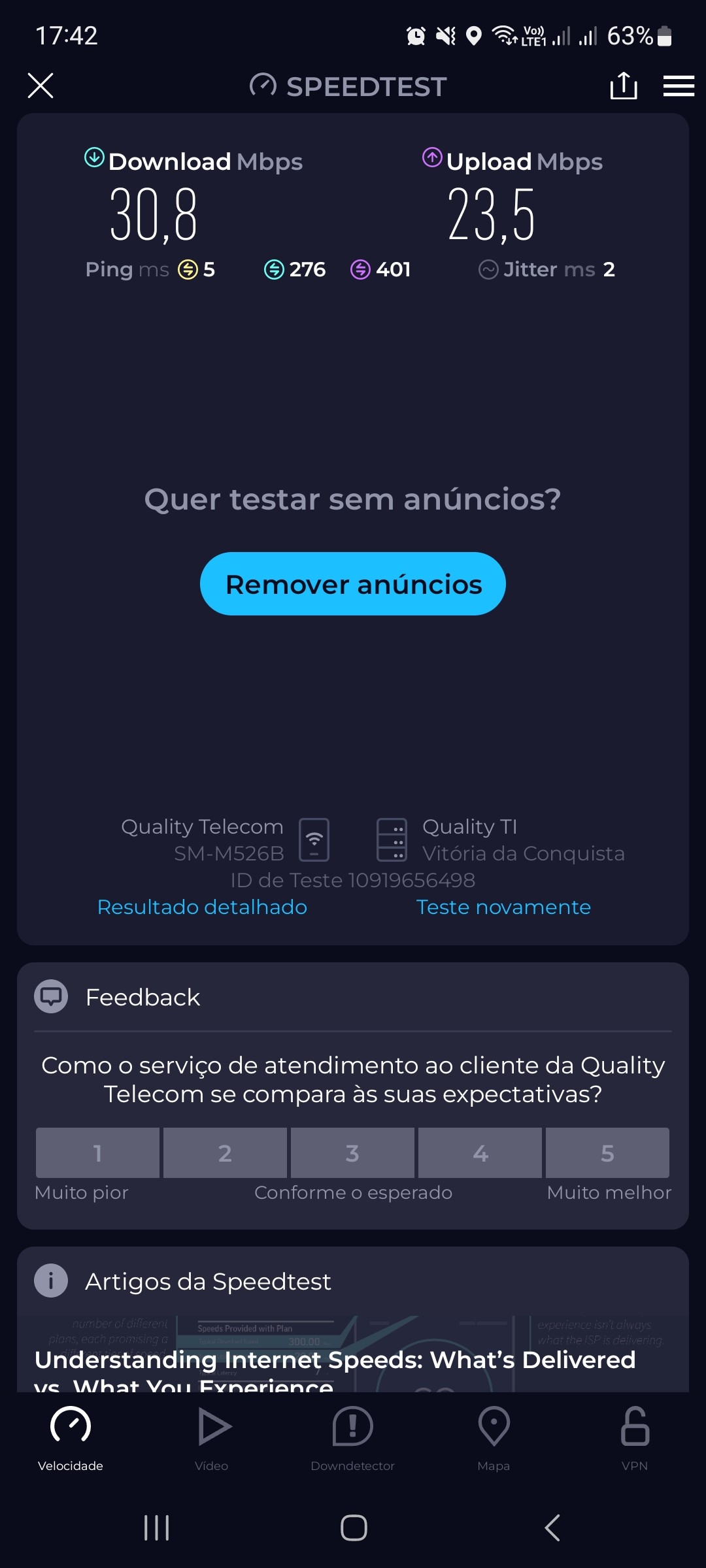Select rating 3 in Feedback

click(x=352, y=1152)
